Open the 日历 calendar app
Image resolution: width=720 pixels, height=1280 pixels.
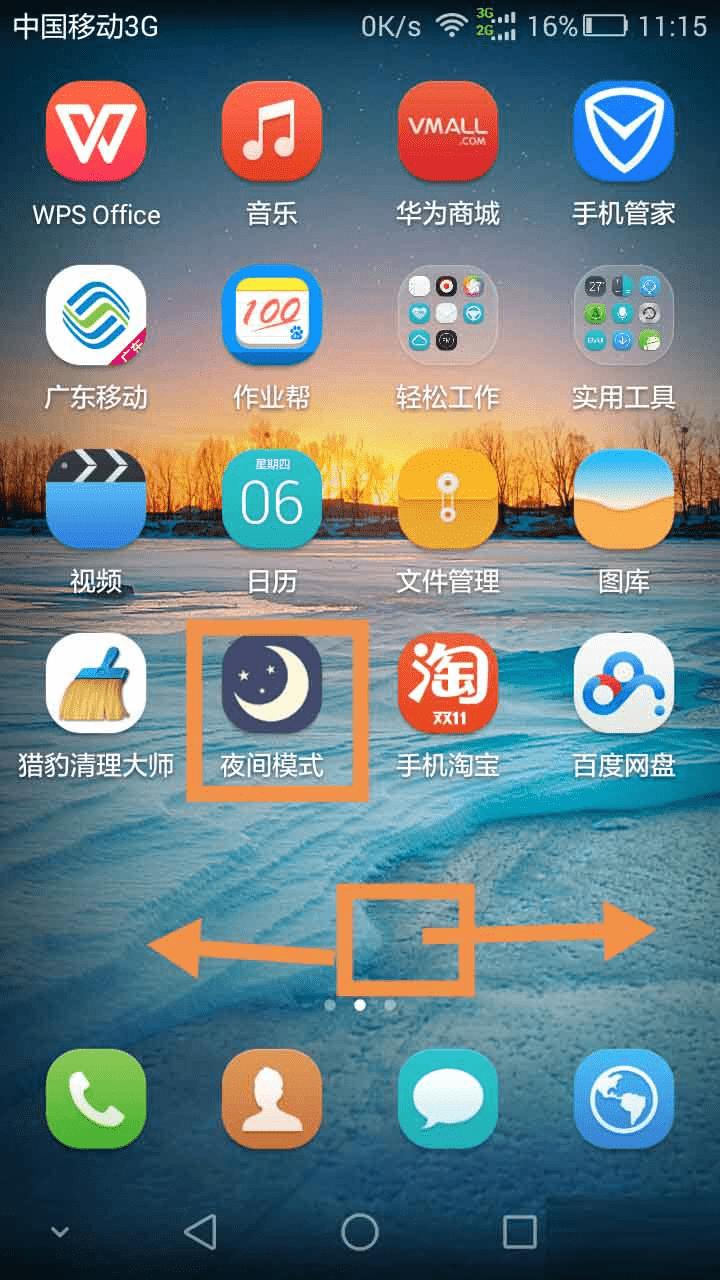point(272,499)
